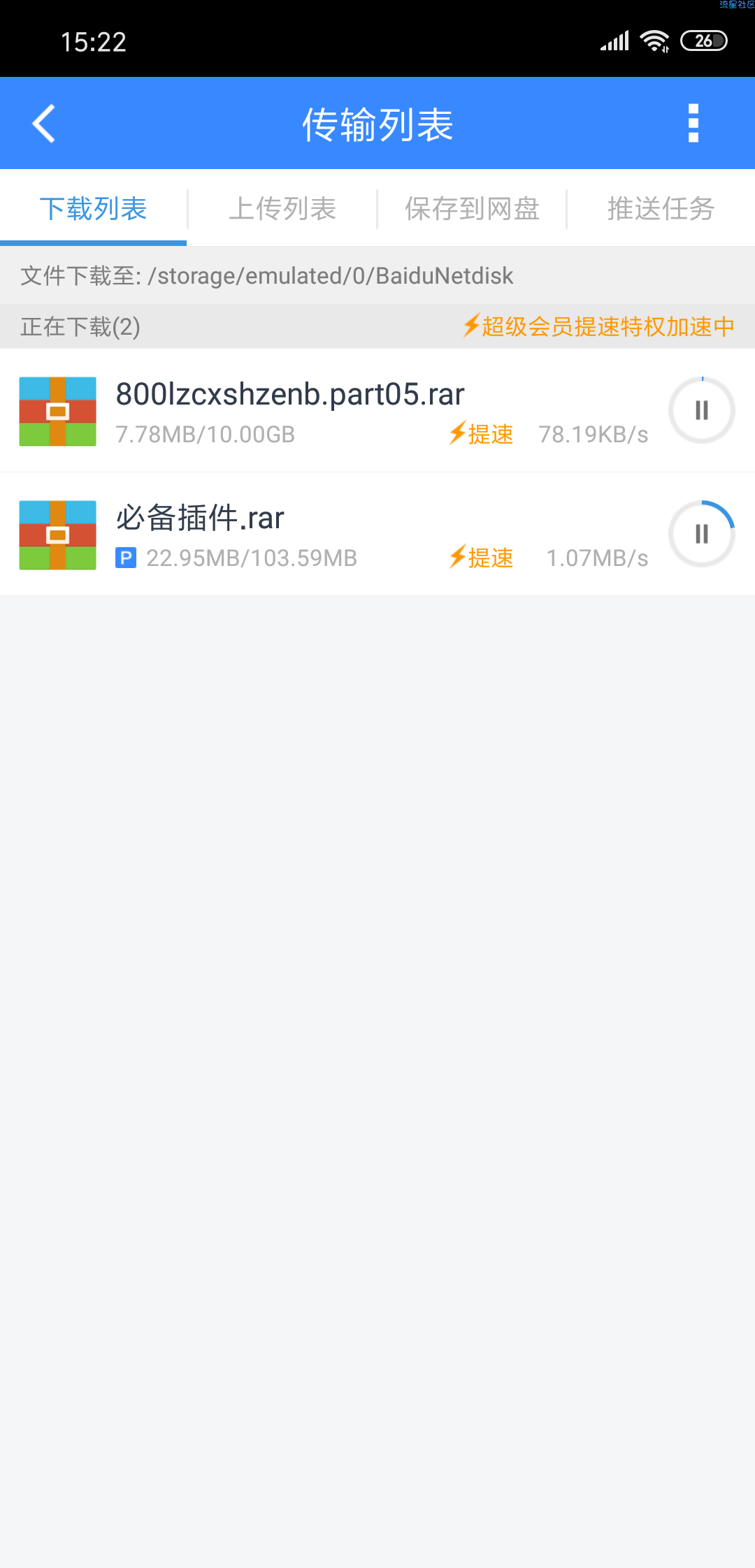The width and height of the screenshot is (755, 1568).
Task: Open the 800lzcxshzenb.part05.rar download row
Action: coord(377,411)
